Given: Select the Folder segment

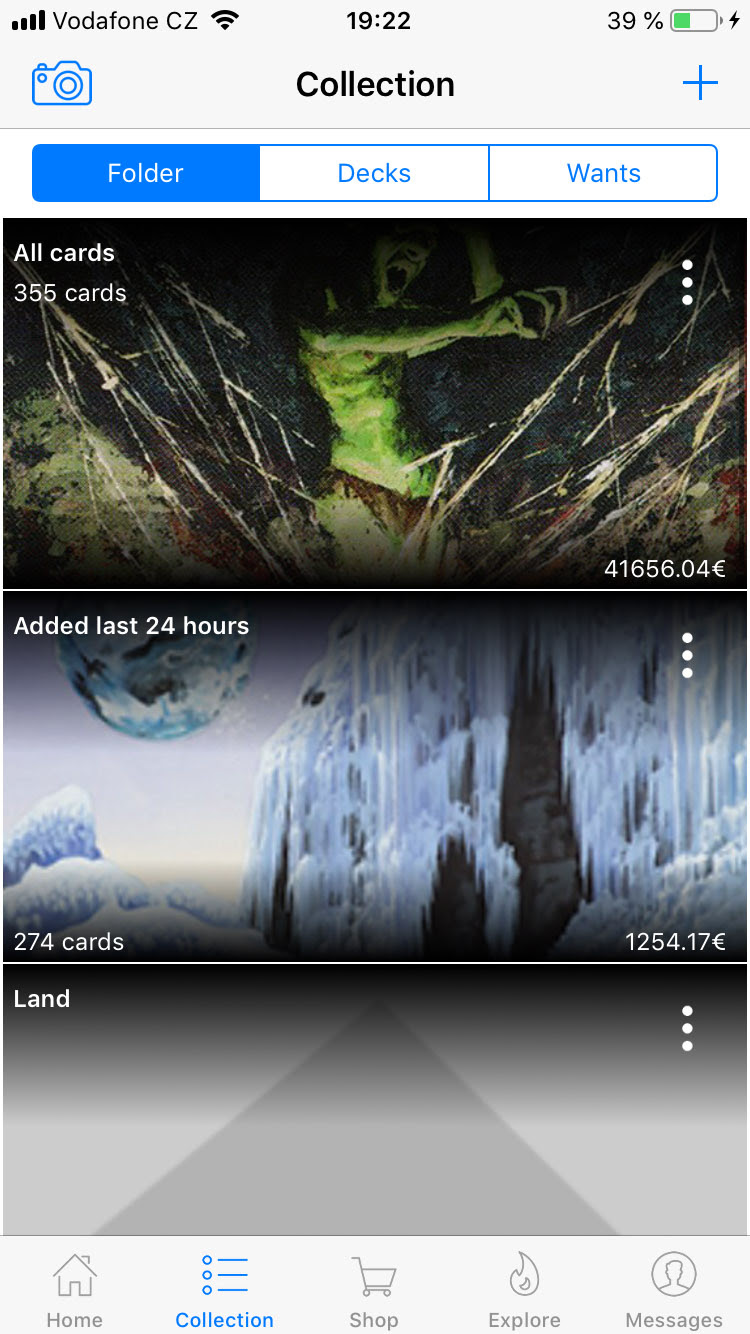Looking at the screenshot, I should [x=146, y=173].
